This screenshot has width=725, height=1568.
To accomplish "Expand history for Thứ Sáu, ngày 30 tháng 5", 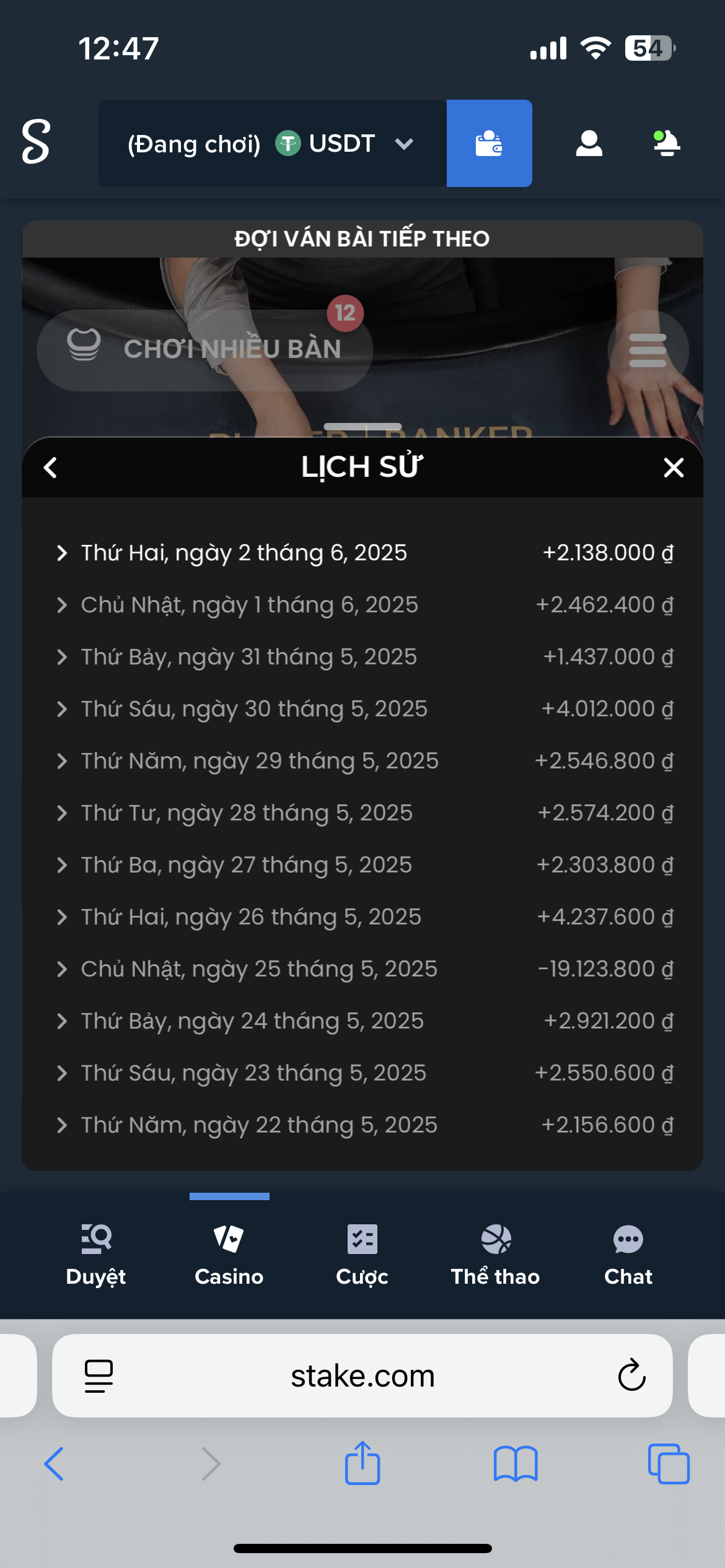I will pos(254,708).
